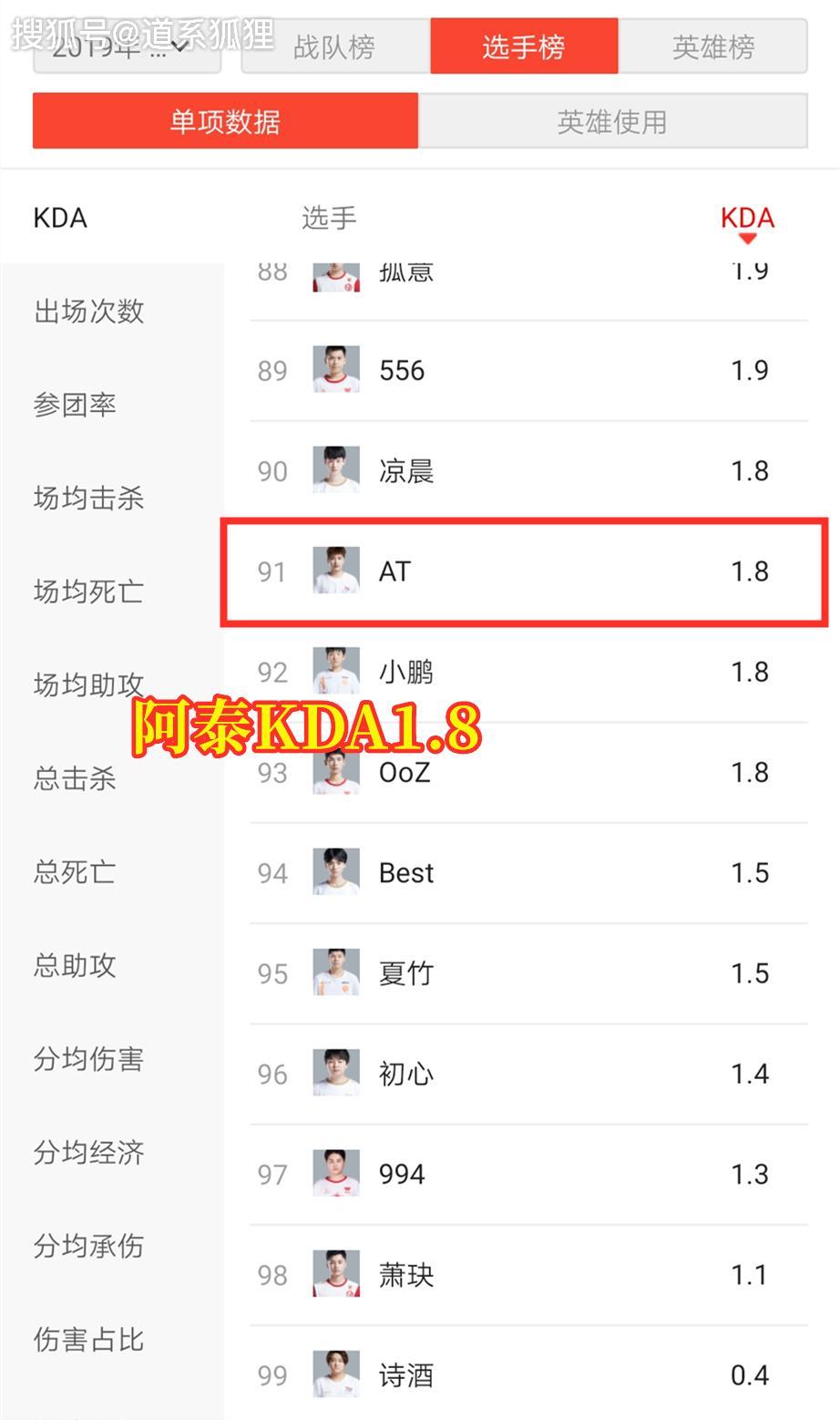Select the 选手榜 tab
The height and width of the screenshot is (1420, 840).
coord(524,47)
